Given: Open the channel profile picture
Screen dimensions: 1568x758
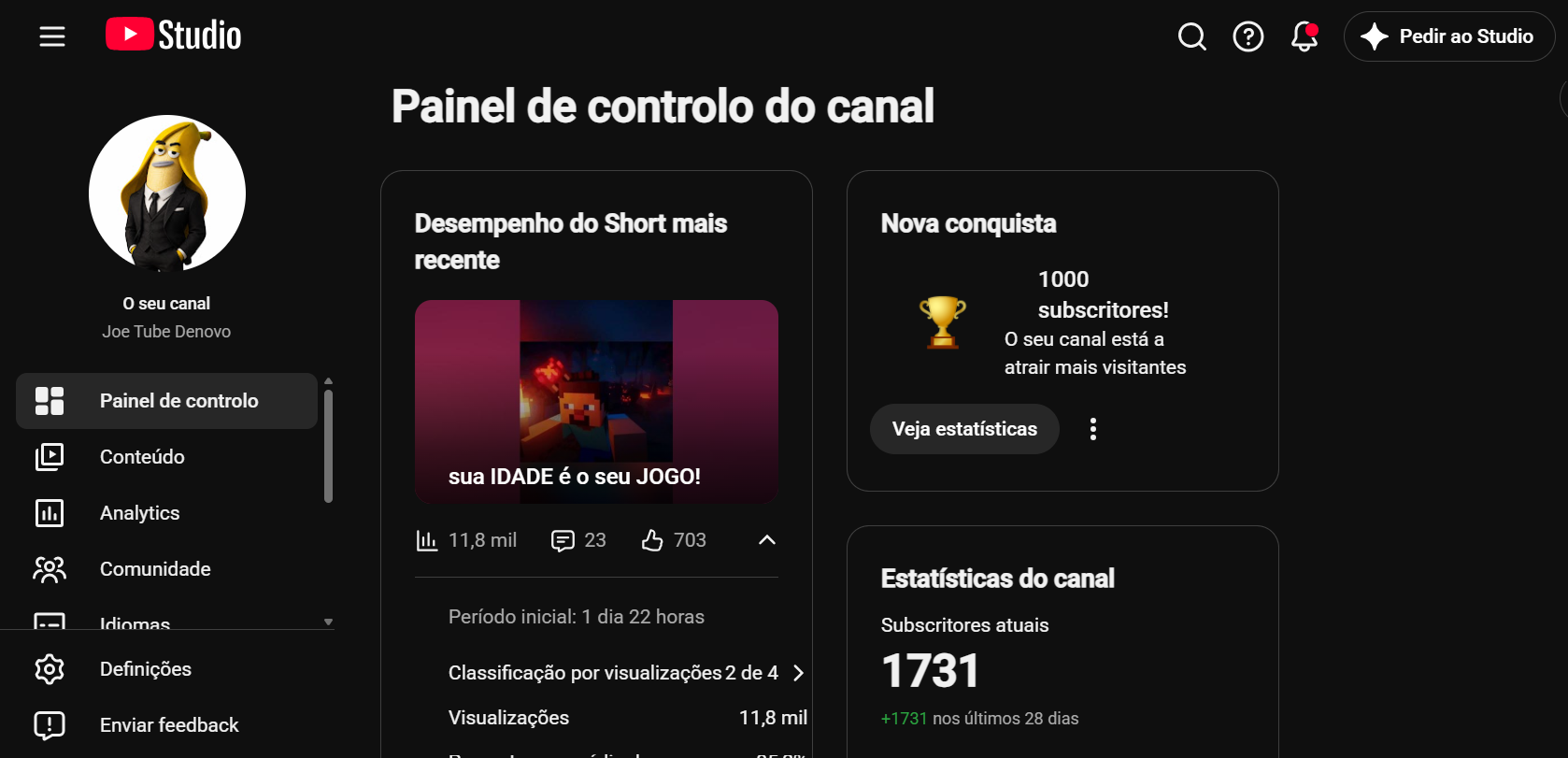Looking at the screenshot, I should coord(167,193).
